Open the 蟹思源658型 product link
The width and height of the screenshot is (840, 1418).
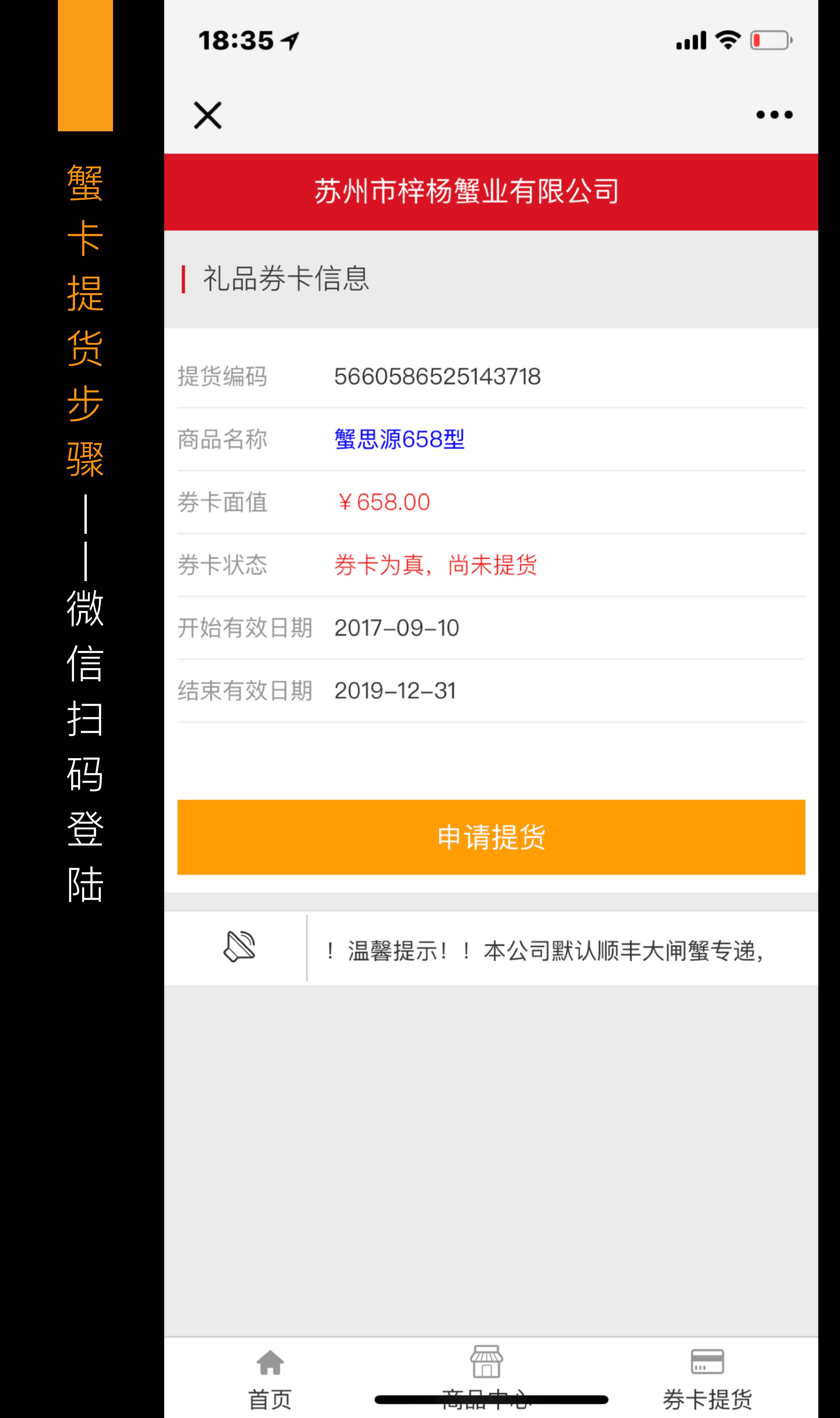point(399,440)
